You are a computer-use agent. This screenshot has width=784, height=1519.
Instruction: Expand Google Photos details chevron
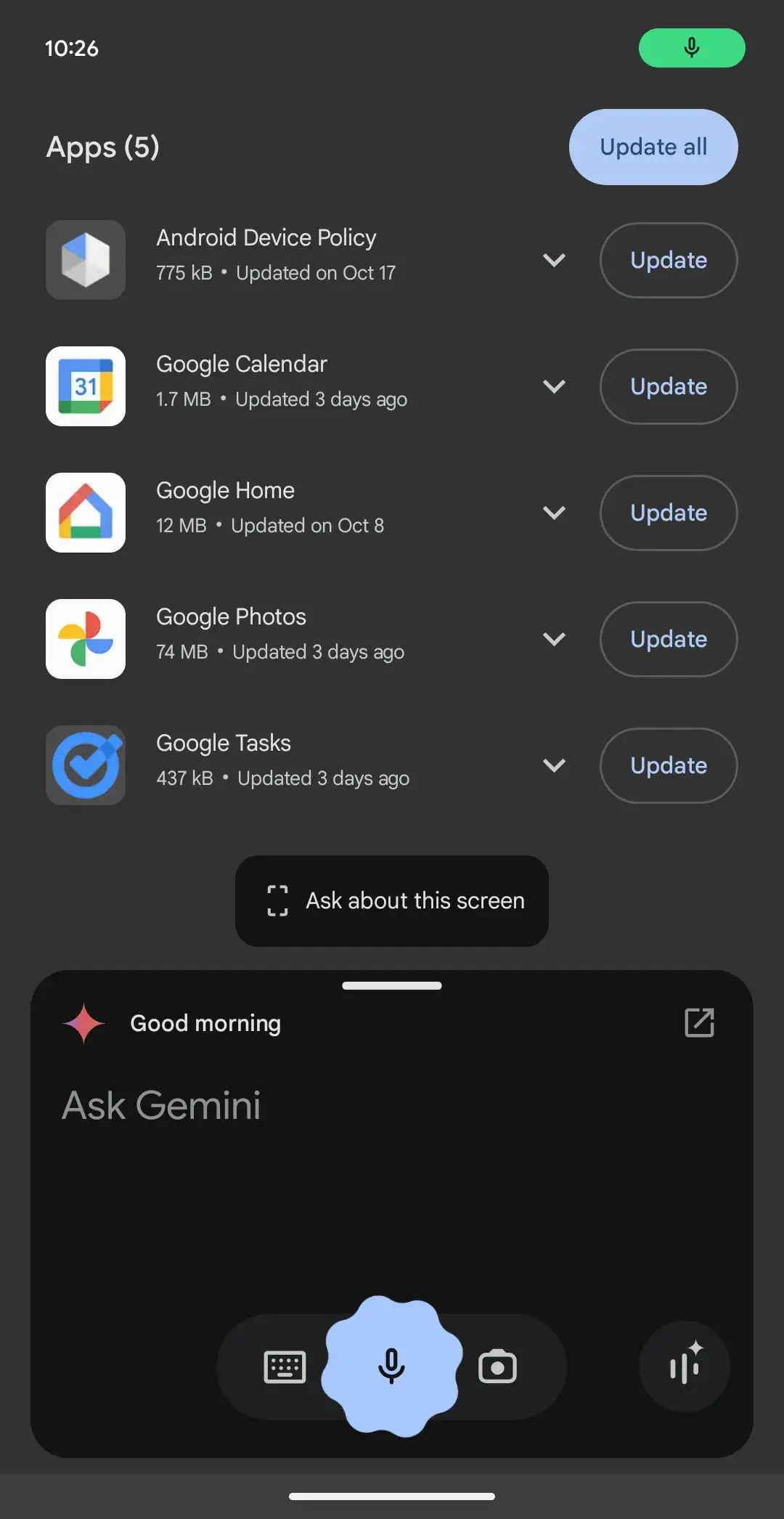click(554, 639)
